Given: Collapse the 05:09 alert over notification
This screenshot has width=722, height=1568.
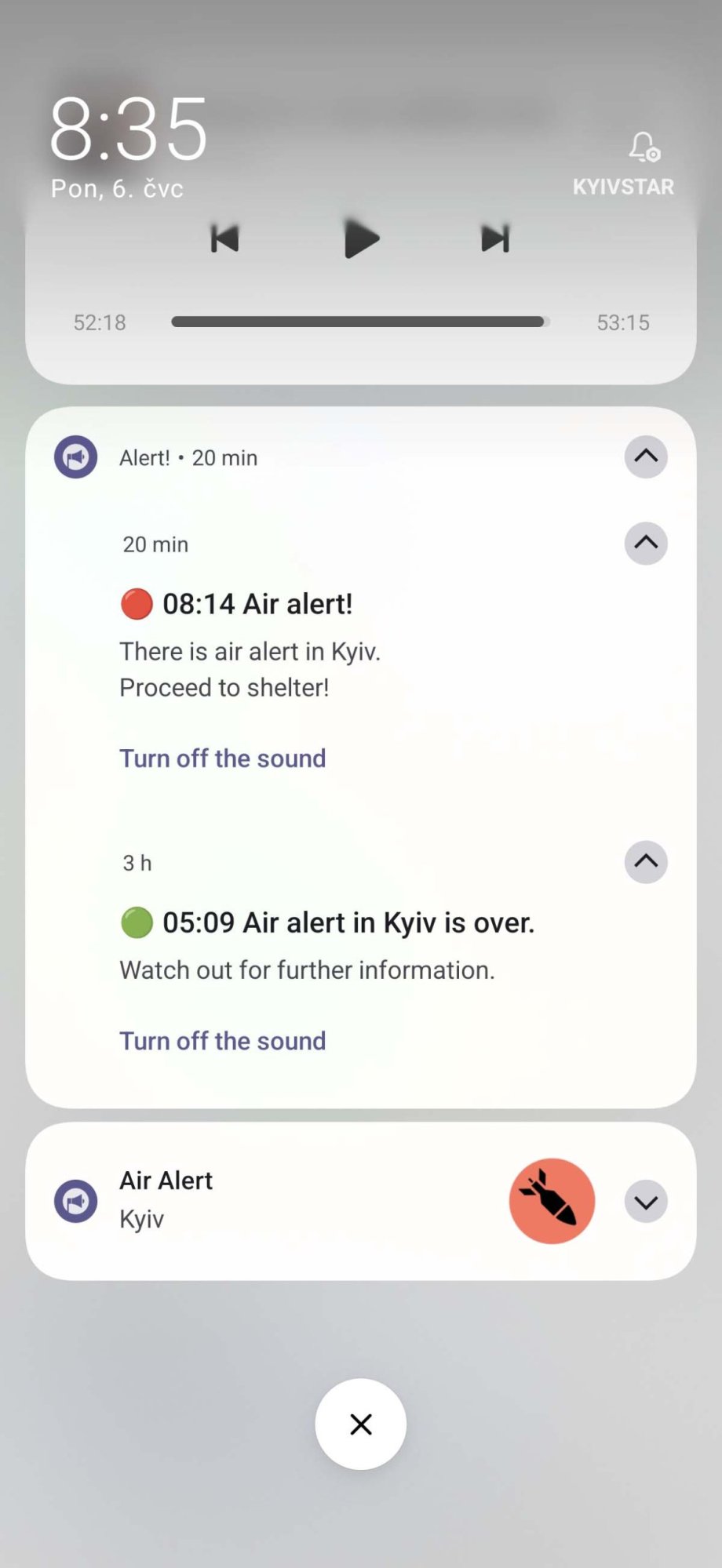Looking at the screenshot, I should (x=646, y=861).
